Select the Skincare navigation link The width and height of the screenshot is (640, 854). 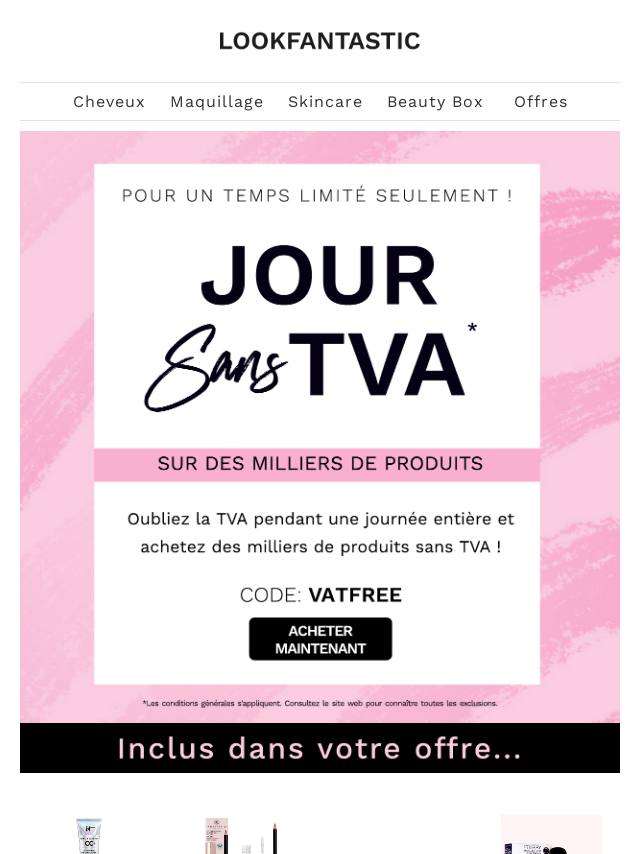[325, 102]
